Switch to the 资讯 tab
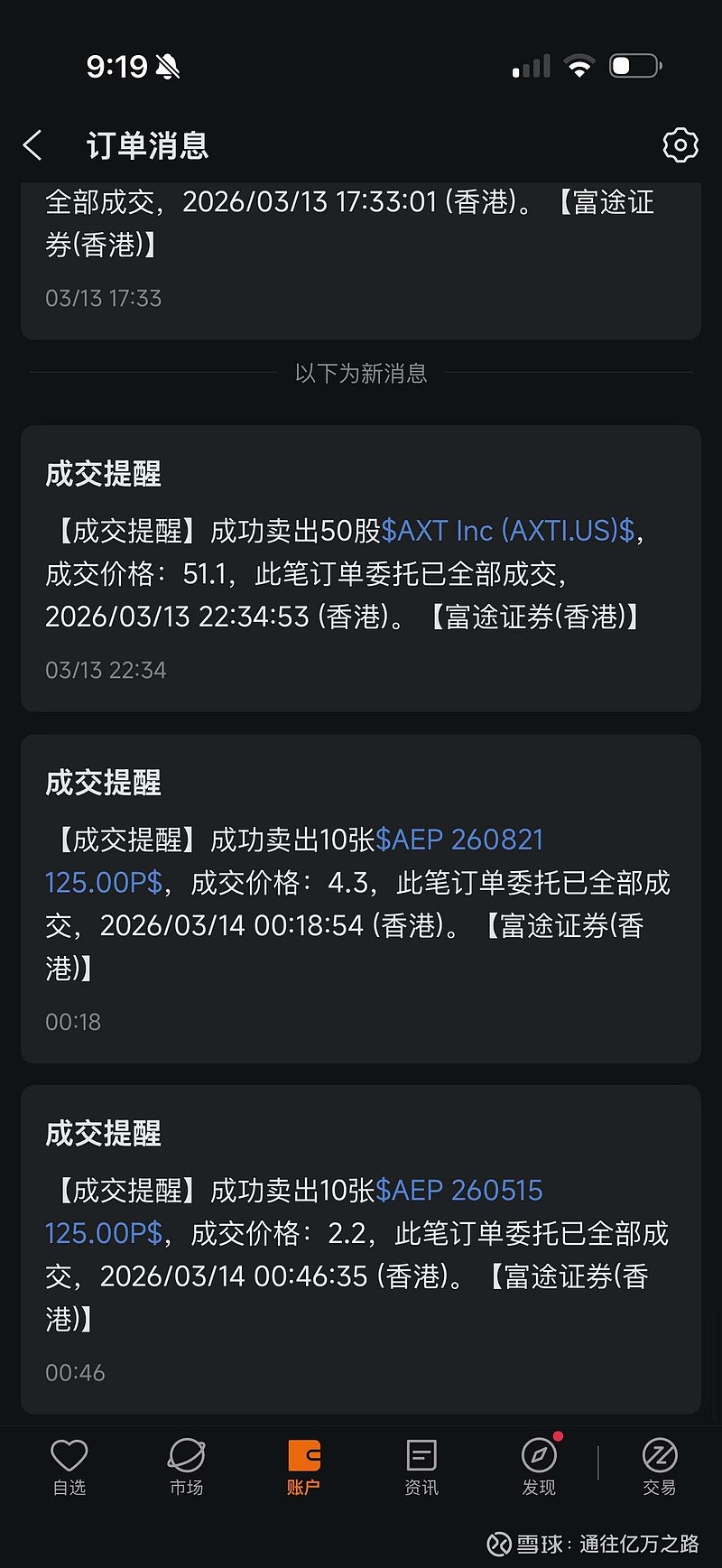 (421, 1467)
